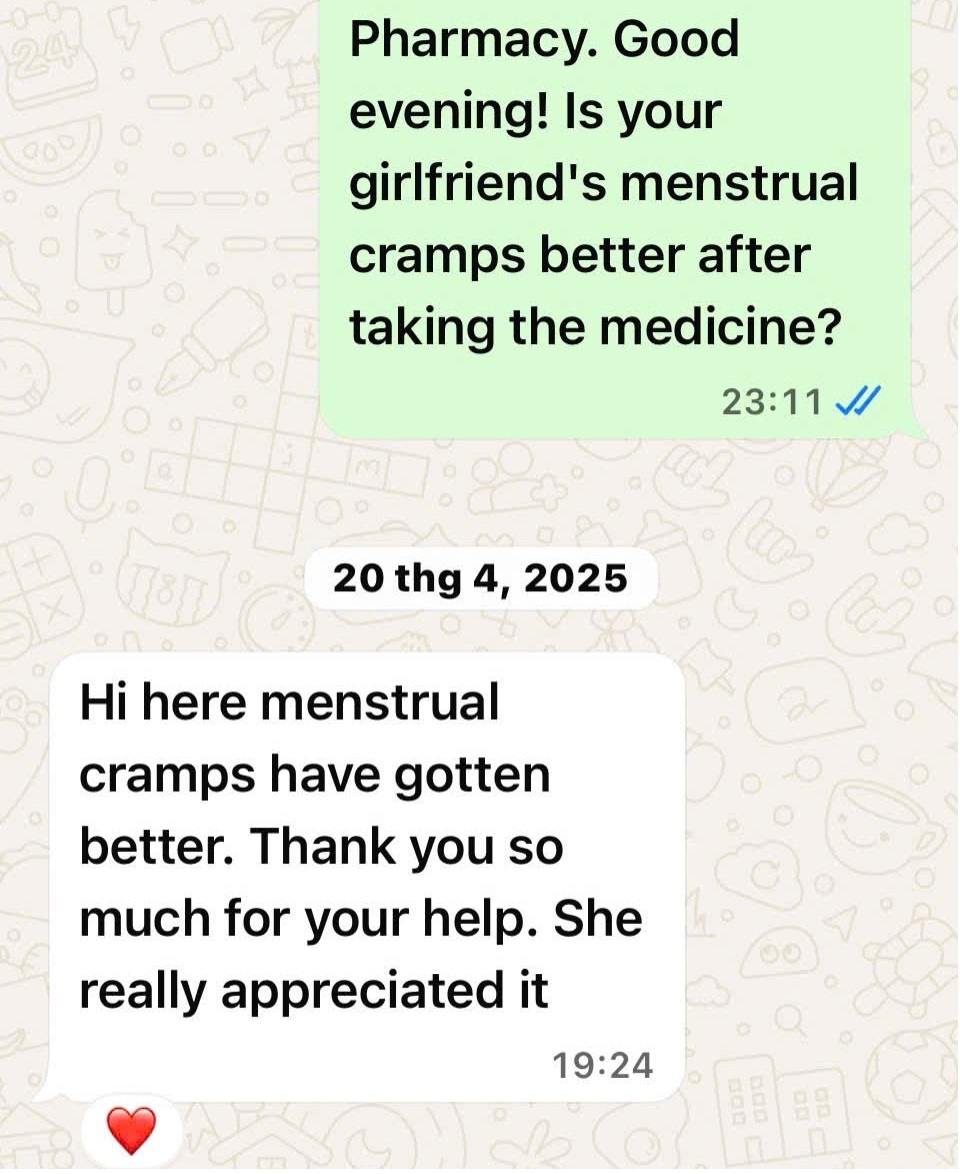Image resolution: width=960 pixels, height=1174 pixels.
Task: Open the heart reaction on the received message
Action: pos(131,1131)
